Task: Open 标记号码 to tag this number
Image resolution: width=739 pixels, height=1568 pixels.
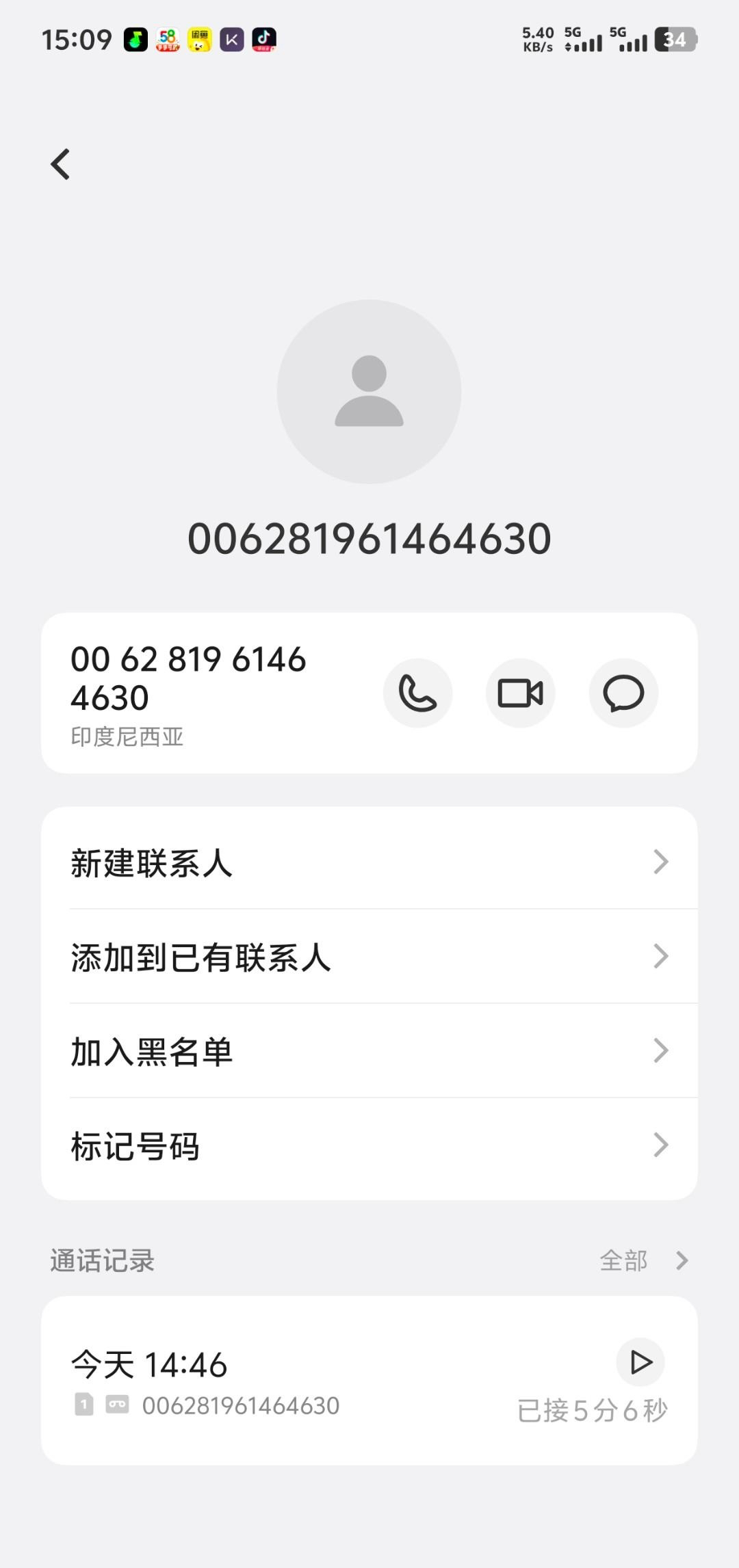Action: click(369, 1145)
